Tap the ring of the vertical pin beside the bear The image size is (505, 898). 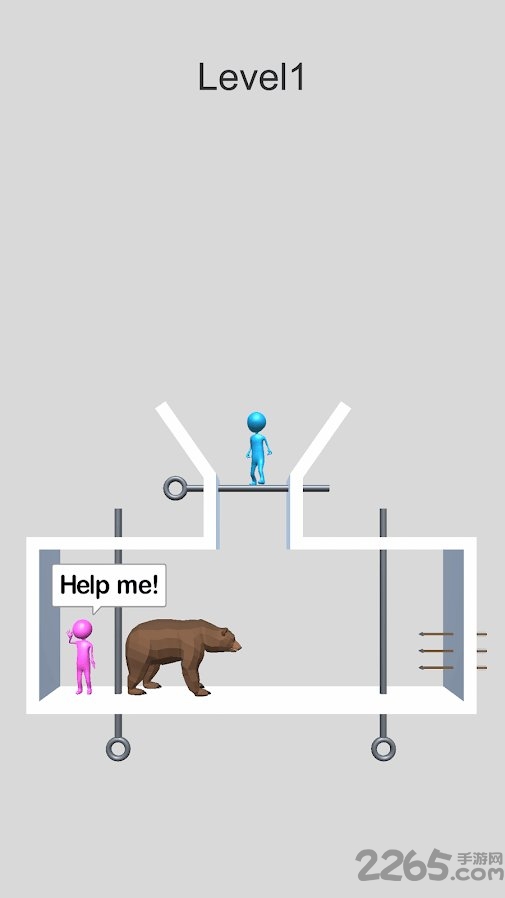pyautogui.click(x=118, y=749)
